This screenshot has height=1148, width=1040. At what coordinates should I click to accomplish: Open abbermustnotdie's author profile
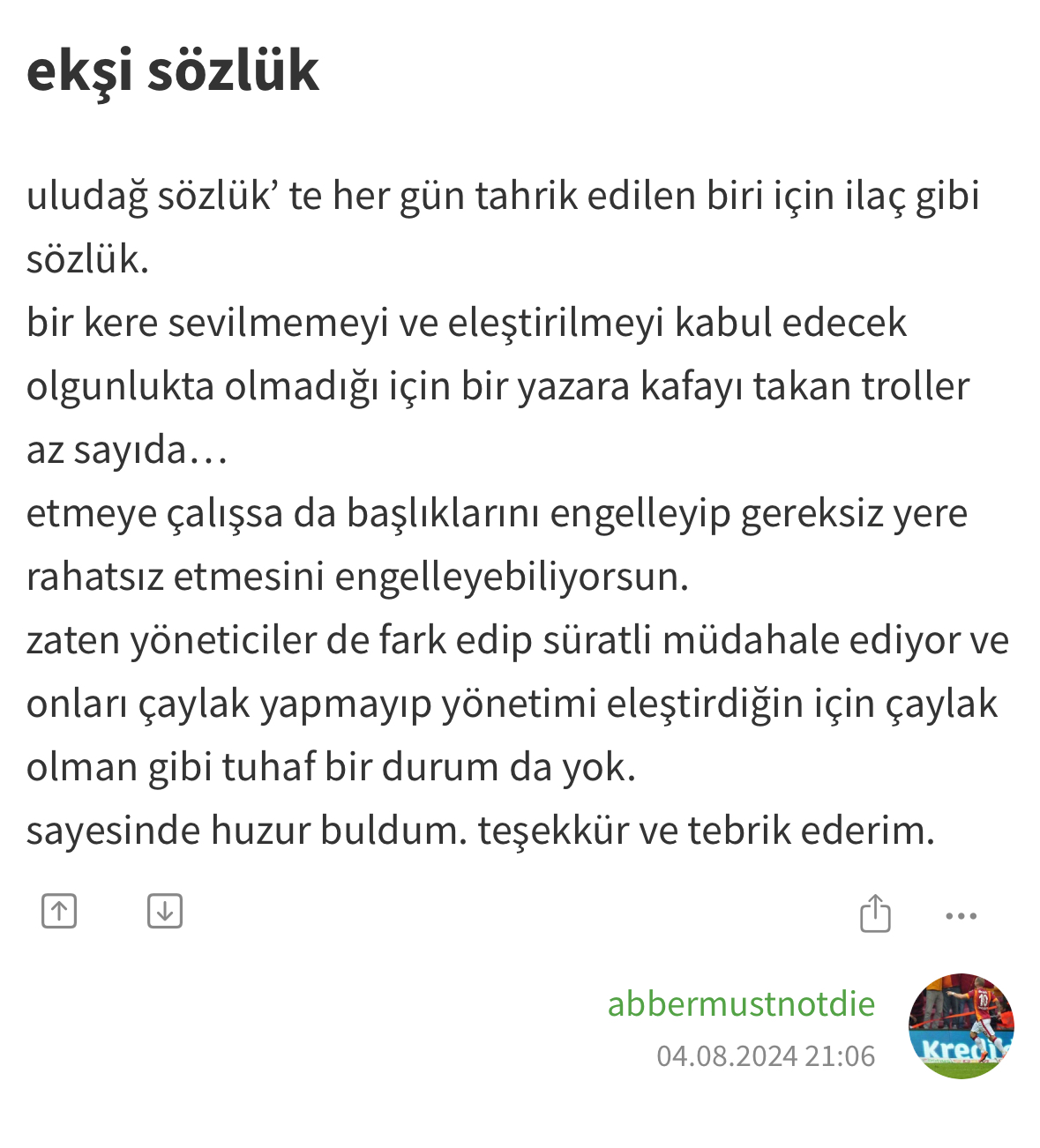pos(741,1003)
